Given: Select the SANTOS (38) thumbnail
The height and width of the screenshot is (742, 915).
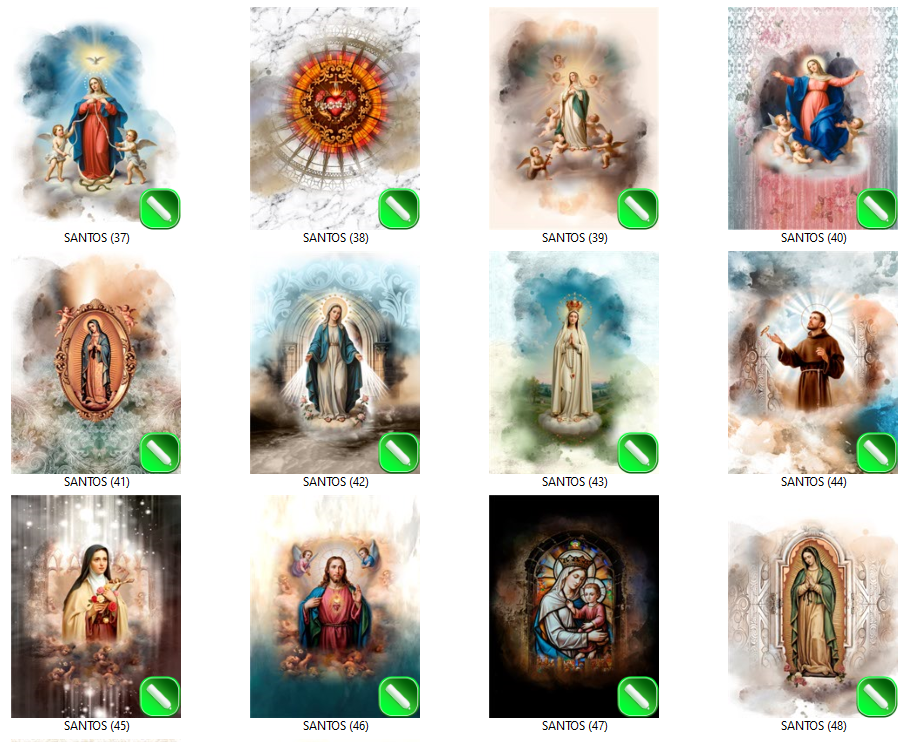Looking at the screenshot, I should (334, 118).
